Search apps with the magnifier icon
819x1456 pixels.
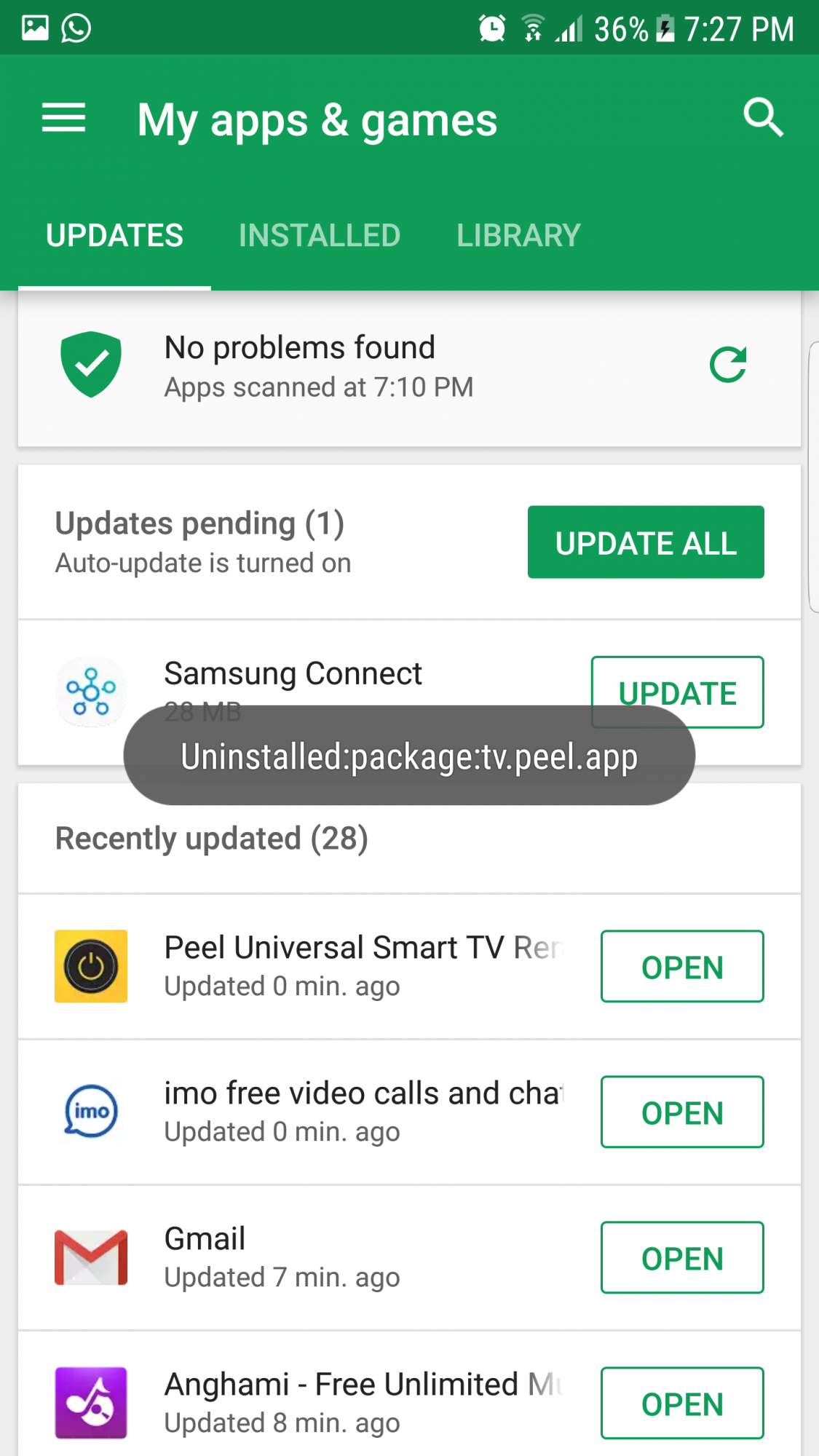click(762, 117)
